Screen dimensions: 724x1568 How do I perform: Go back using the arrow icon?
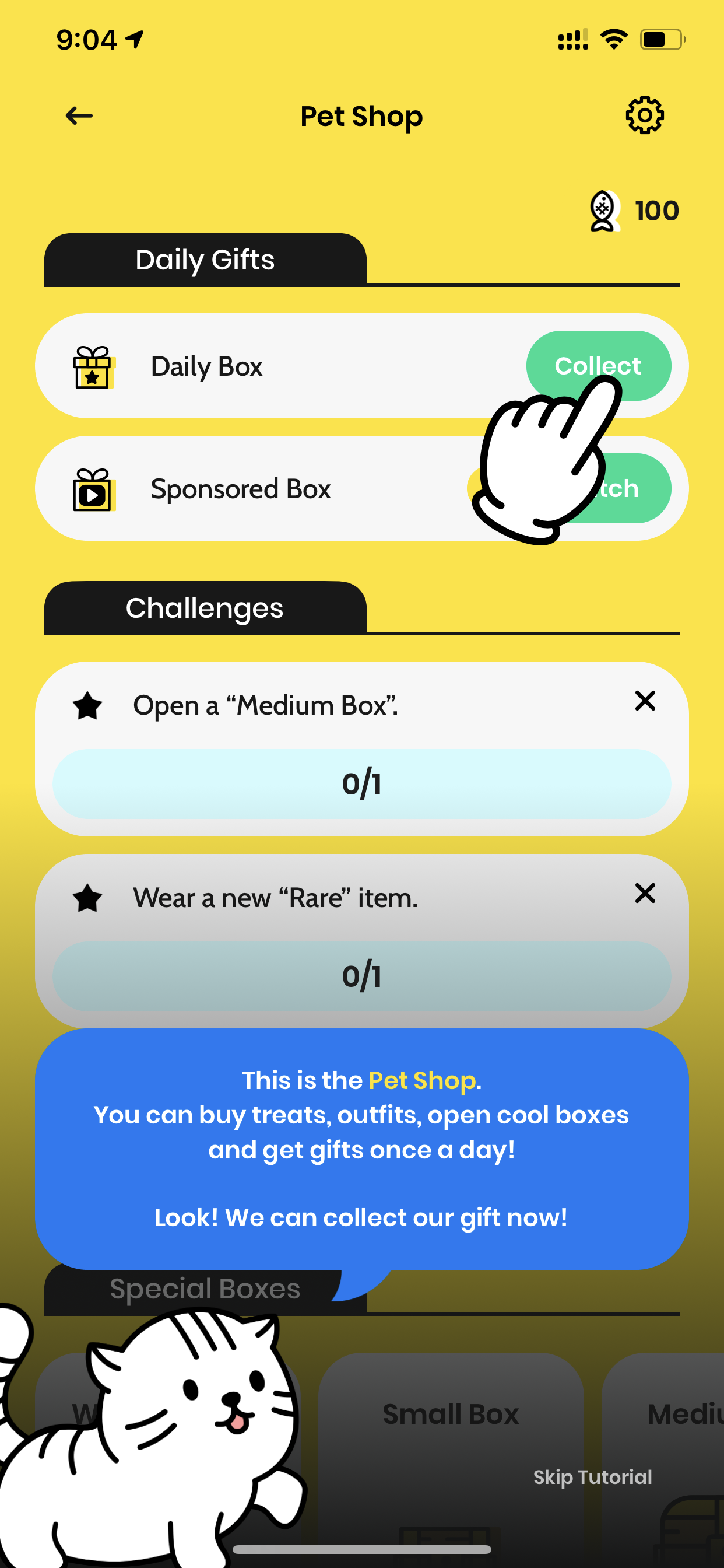[x=79, y=116]
